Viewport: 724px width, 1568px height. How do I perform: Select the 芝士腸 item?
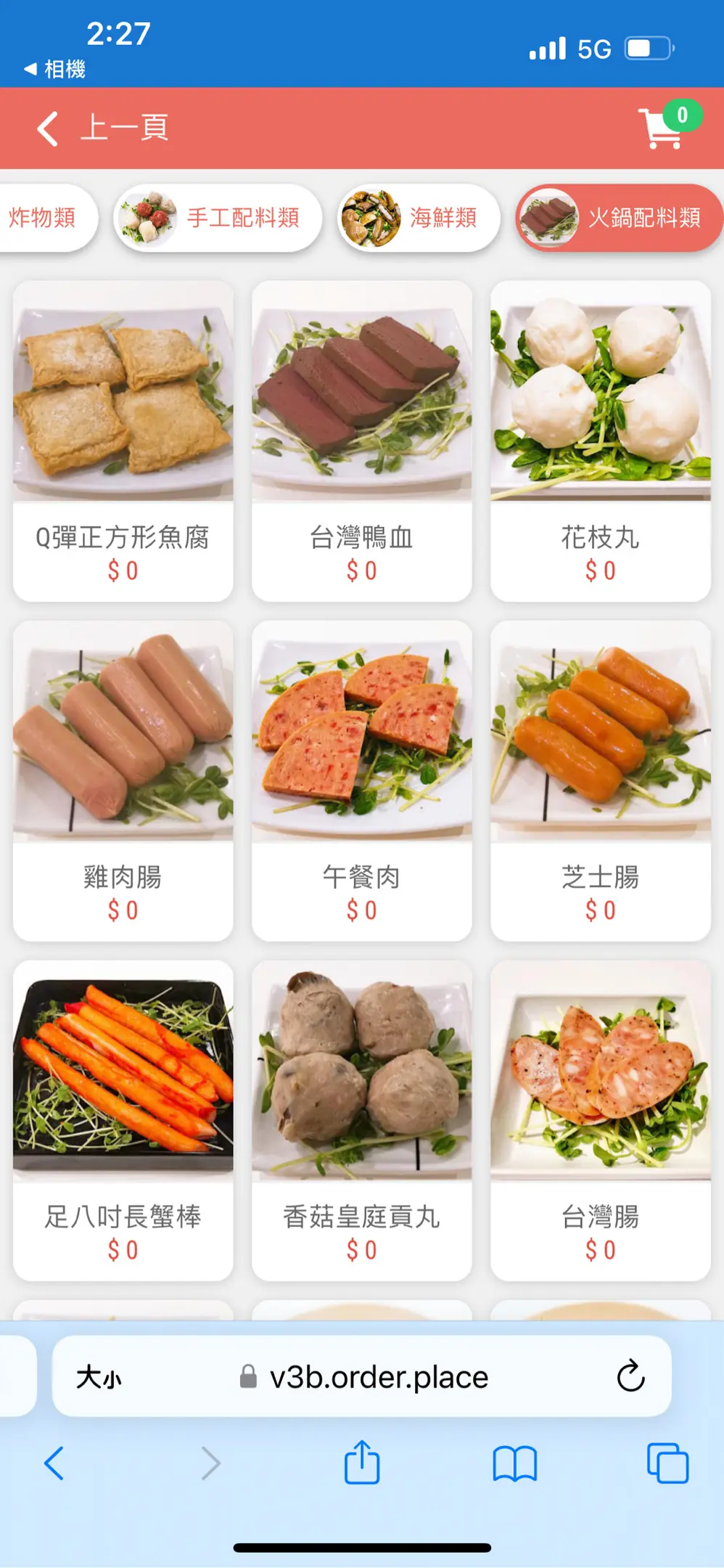(x=600, y=780)
